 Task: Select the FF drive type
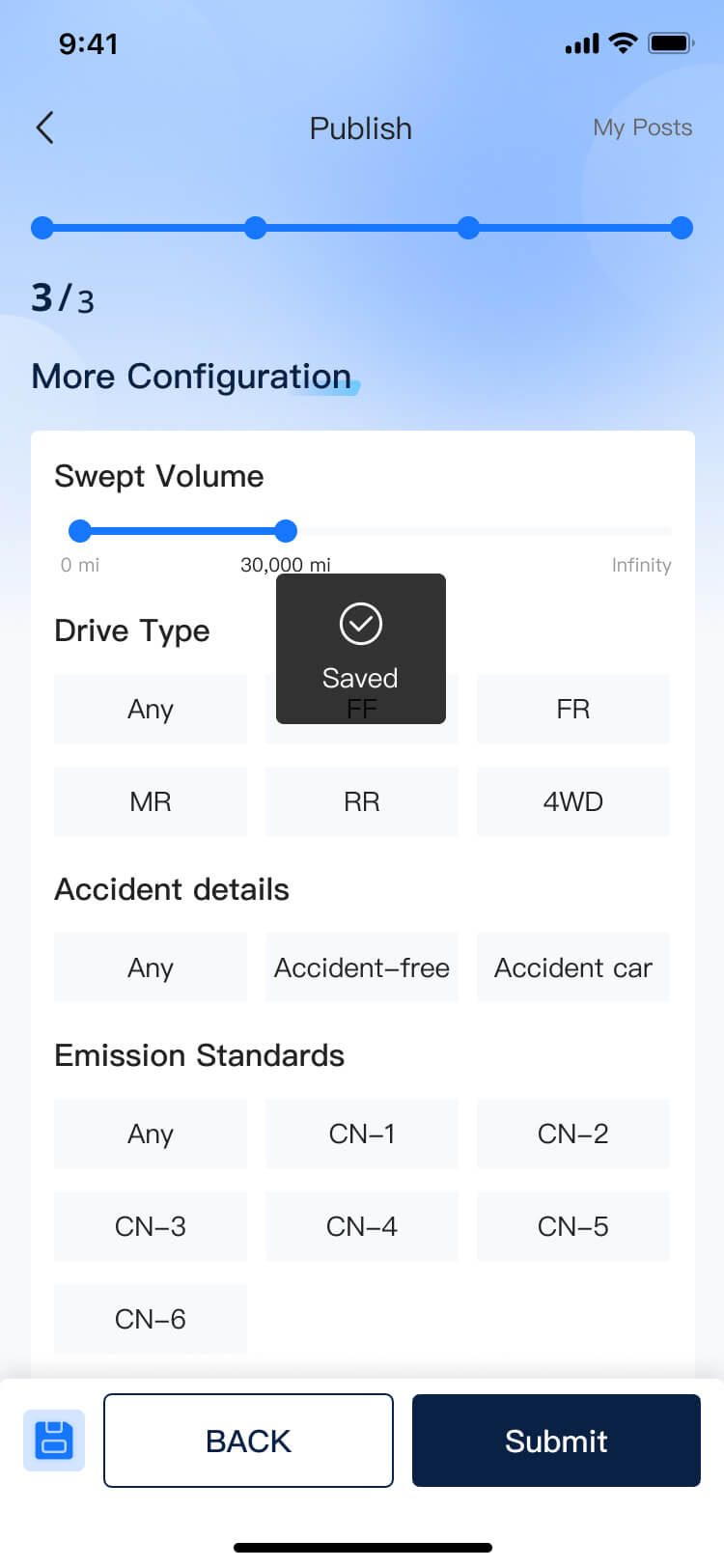point(360,708)
